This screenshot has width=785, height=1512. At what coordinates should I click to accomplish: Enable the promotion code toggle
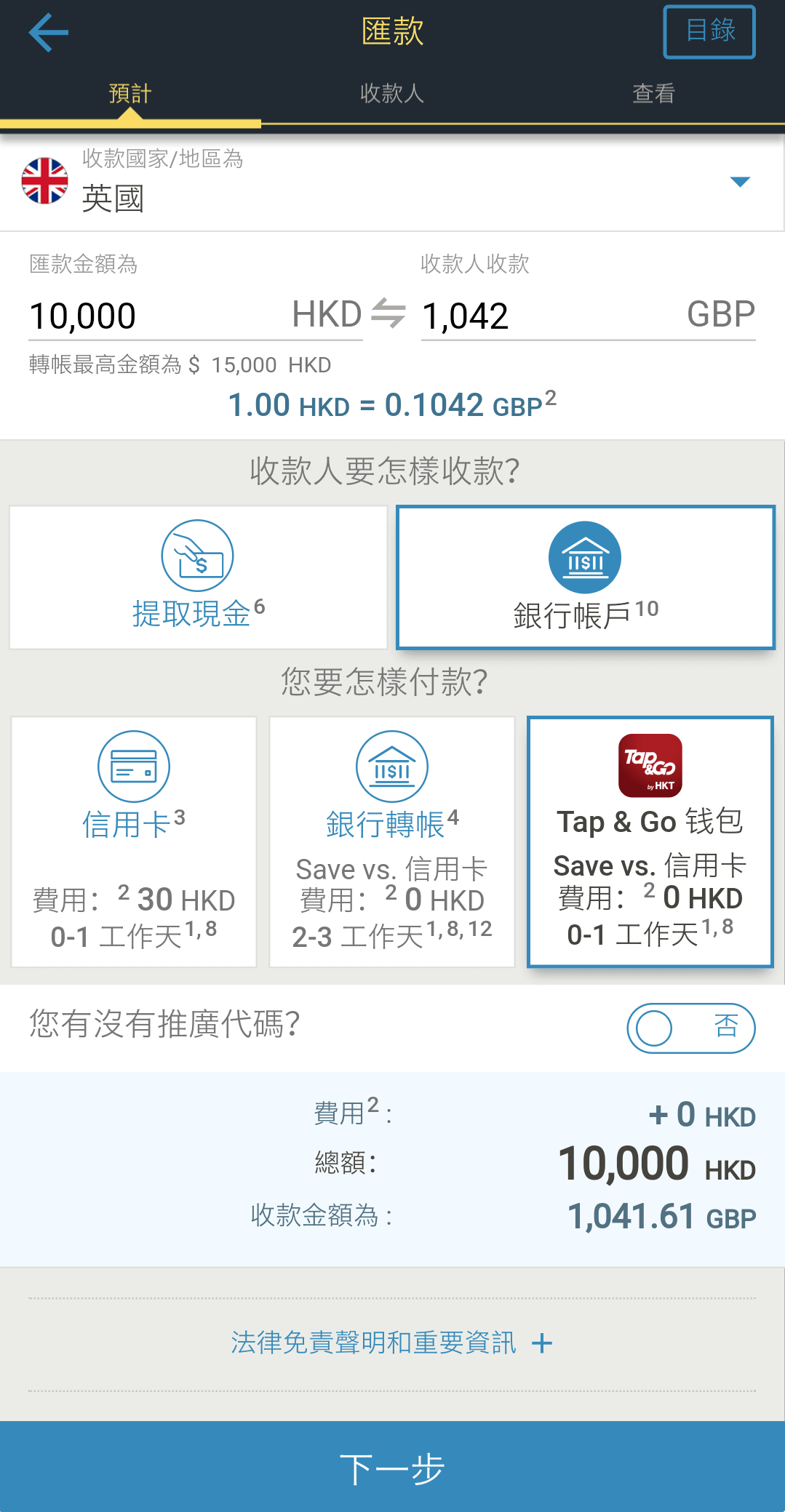point(690,1028)
